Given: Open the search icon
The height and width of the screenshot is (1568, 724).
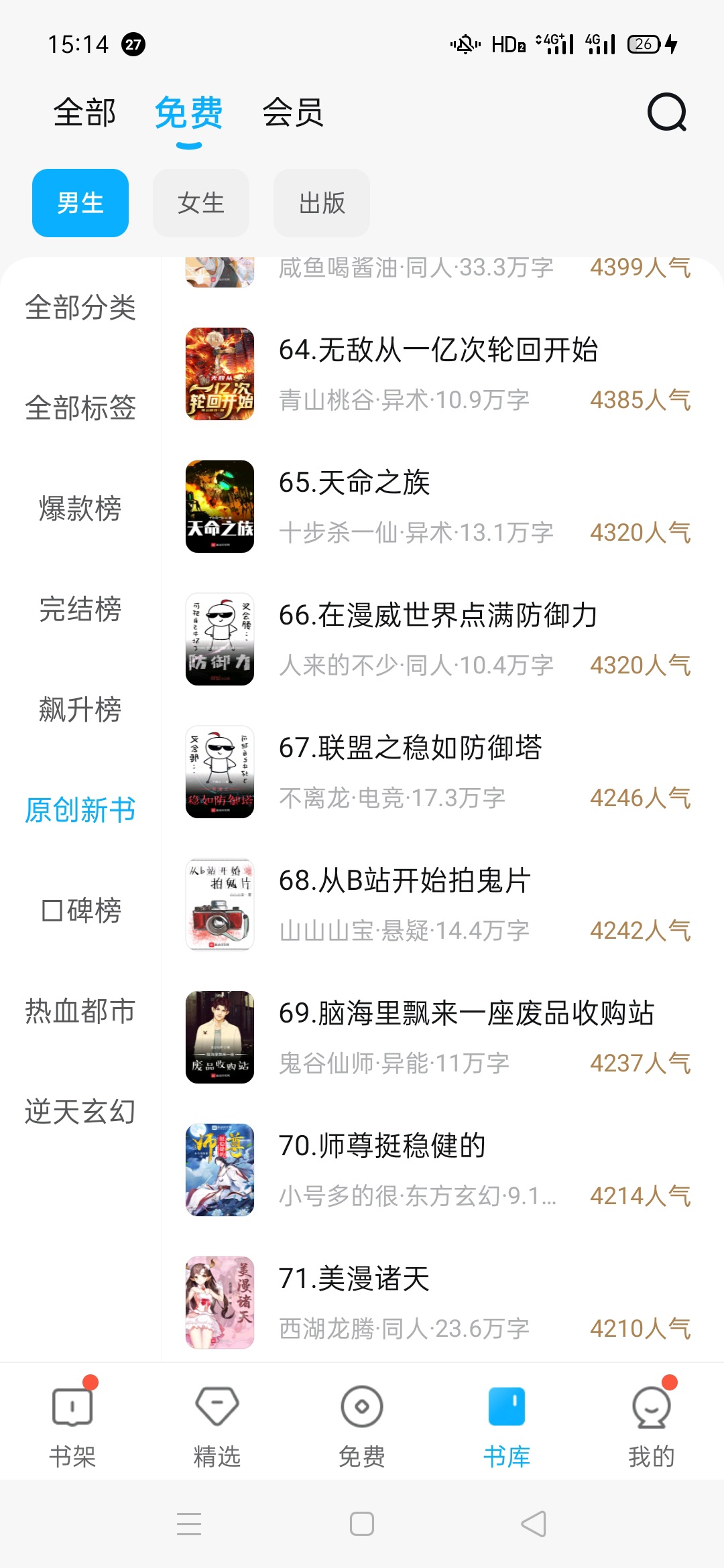Looking at the screenshot, I should [666, 112].
